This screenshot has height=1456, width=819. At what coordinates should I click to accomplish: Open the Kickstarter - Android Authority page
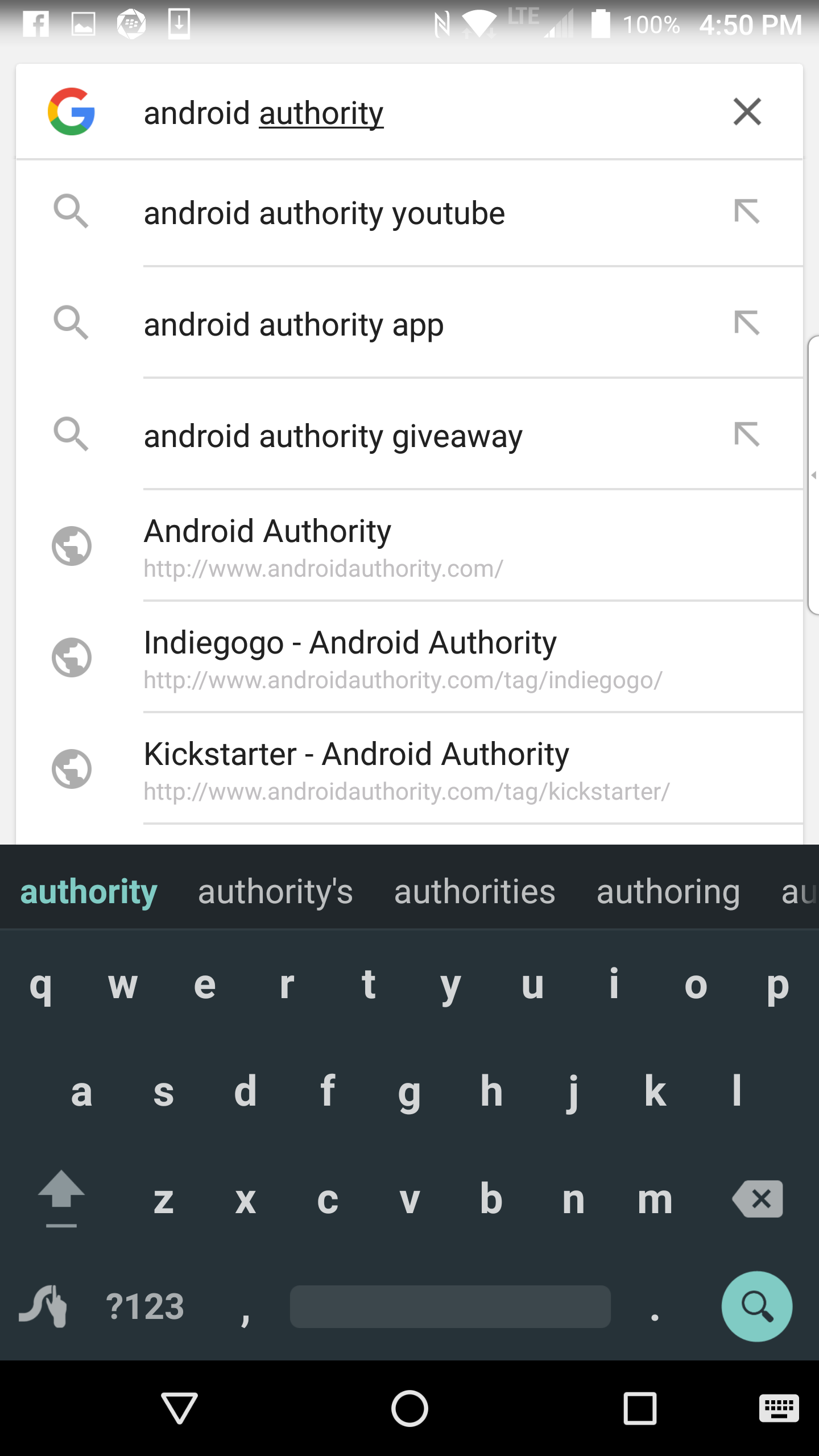(398, 770)
